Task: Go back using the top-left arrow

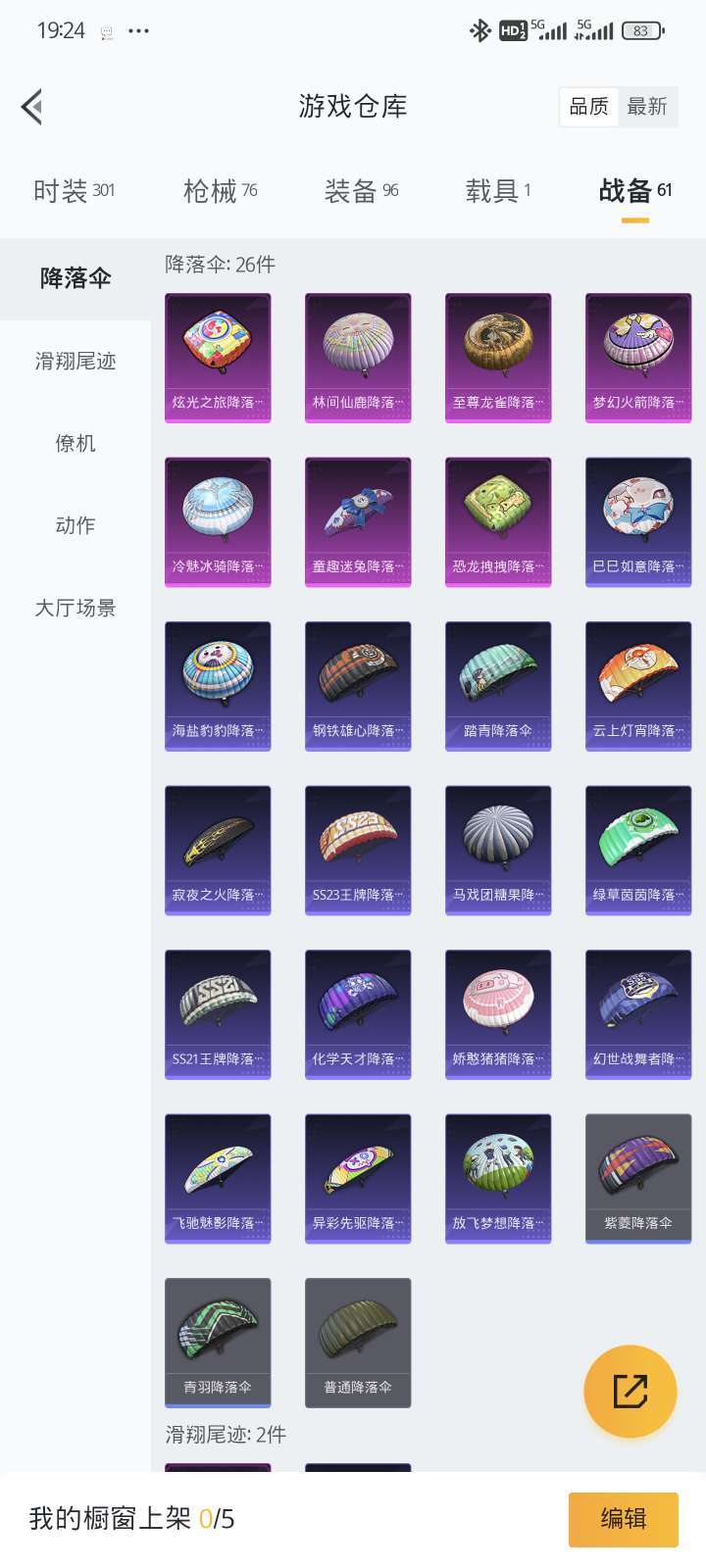Action: [32, 107]
